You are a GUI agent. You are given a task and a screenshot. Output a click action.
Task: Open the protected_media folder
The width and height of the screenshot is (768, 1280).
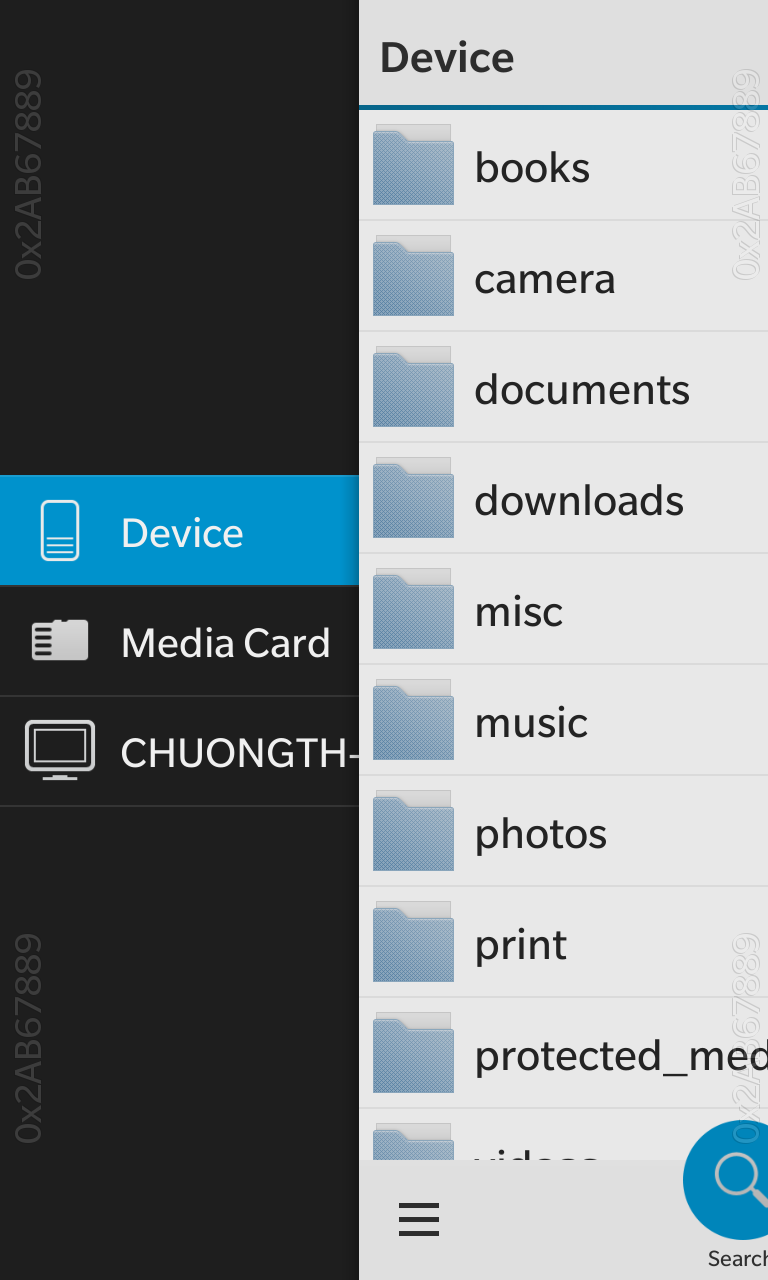[x=563, y=1054]
